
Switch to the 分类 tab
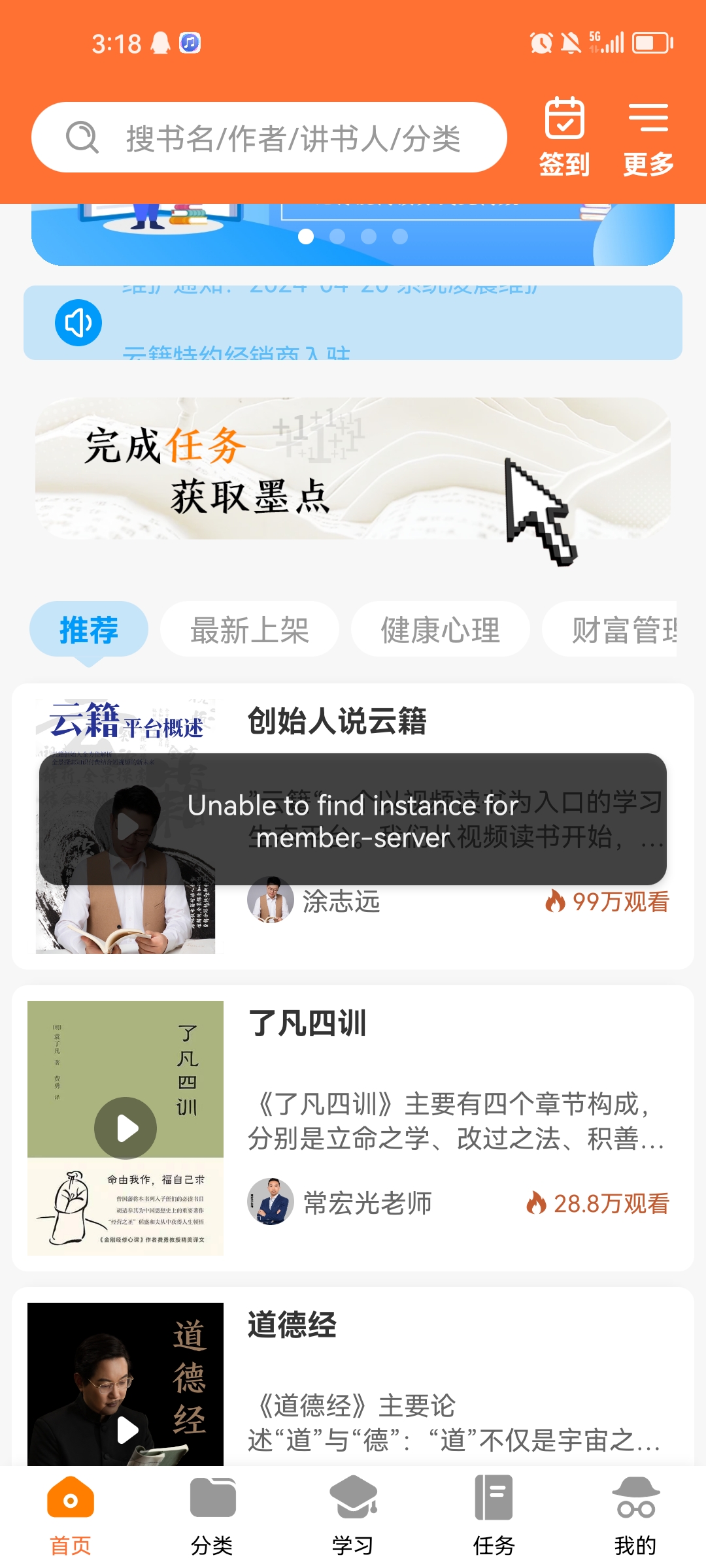tap(212, 1516)
